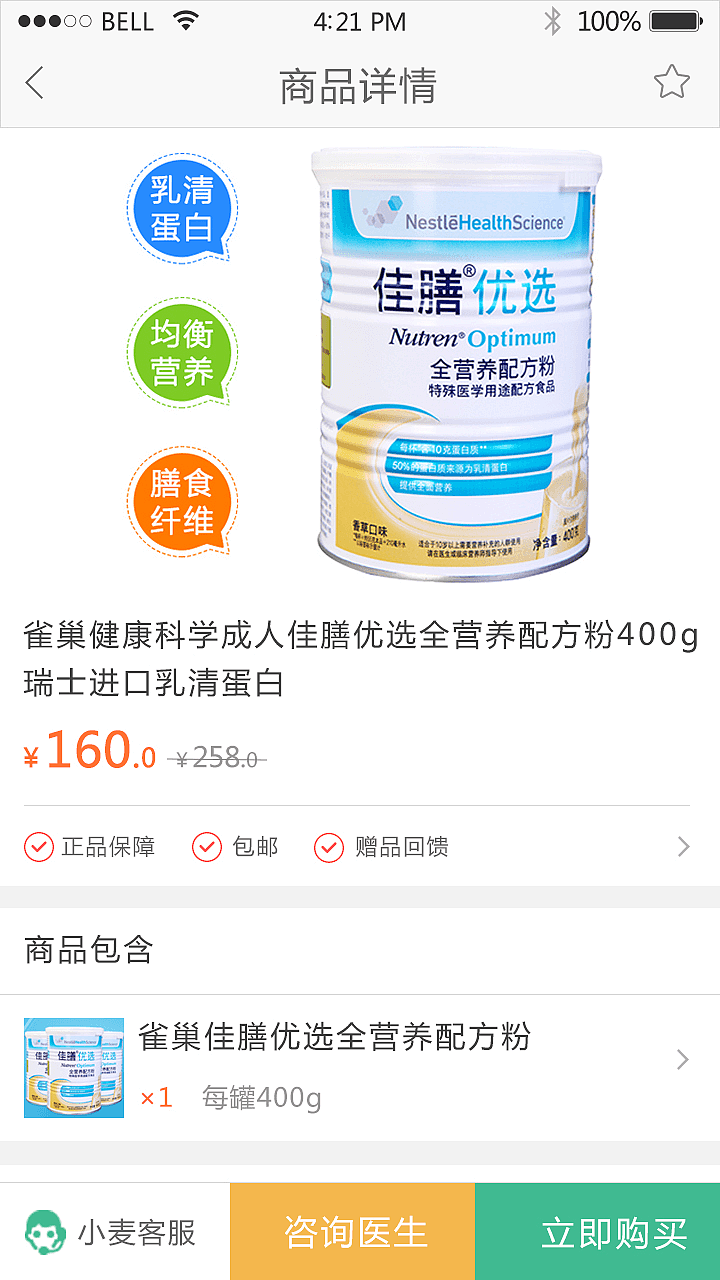Click the product can thumbnail image
The width and height of the screenshot is (720, 1280).
[x=74, y=1059]
